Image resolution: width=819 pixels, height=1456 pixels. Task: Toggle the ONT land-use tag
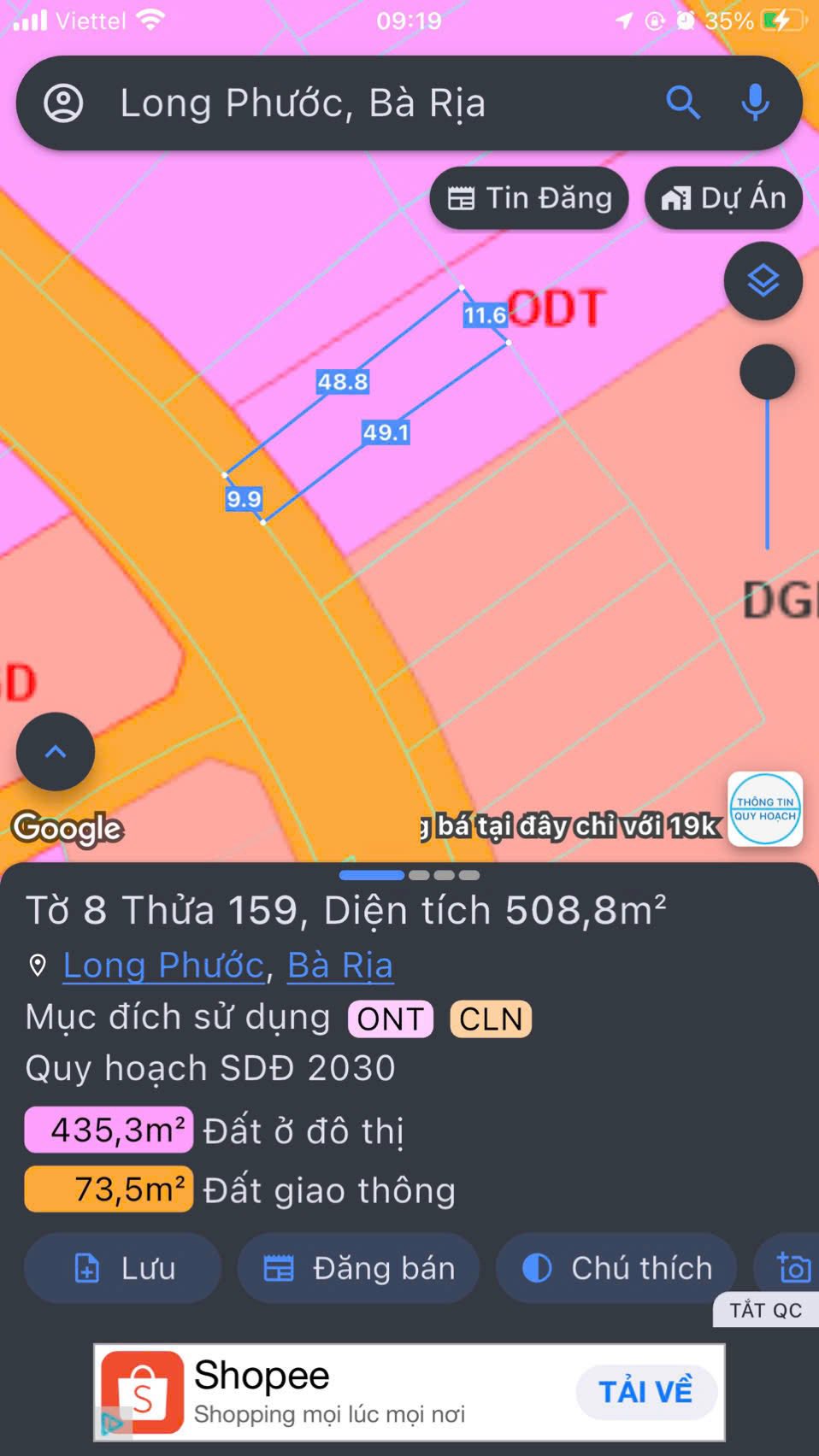tap(390, 1019)
